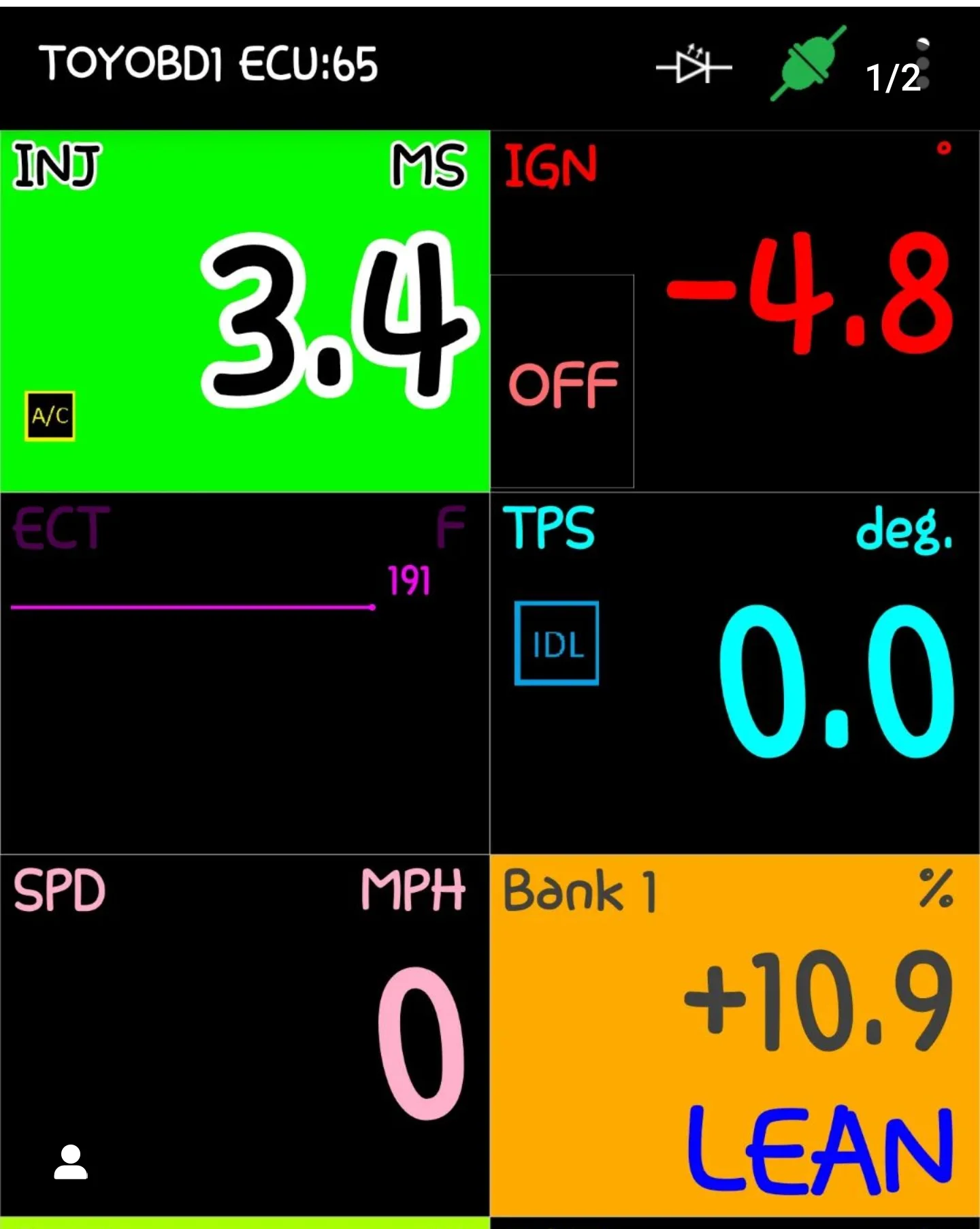Open the user profile icon

pyautogui.click(x=71, y=1162)
